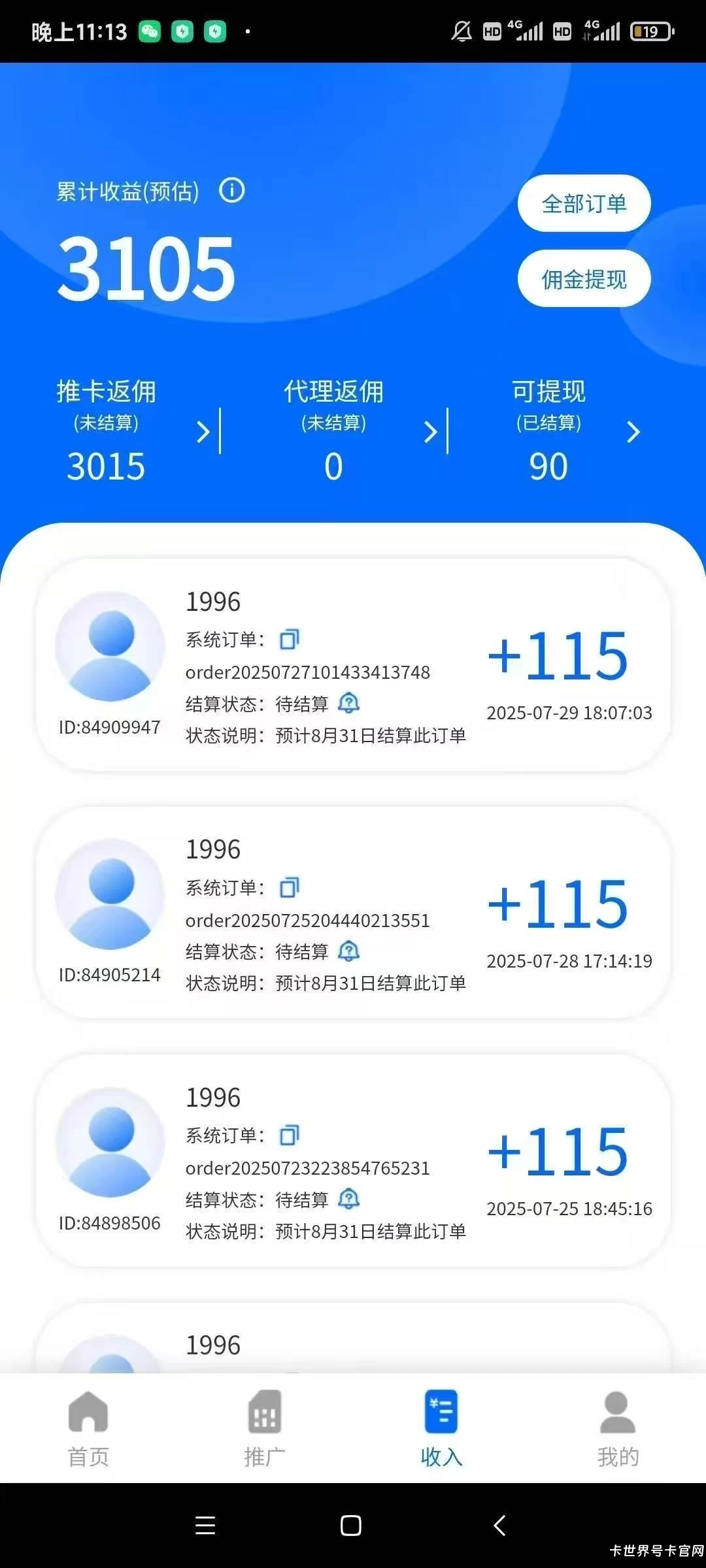Open the order card dated 2025-07-25 18:45:16
706x1568 pixels.
pos(353,1161)
